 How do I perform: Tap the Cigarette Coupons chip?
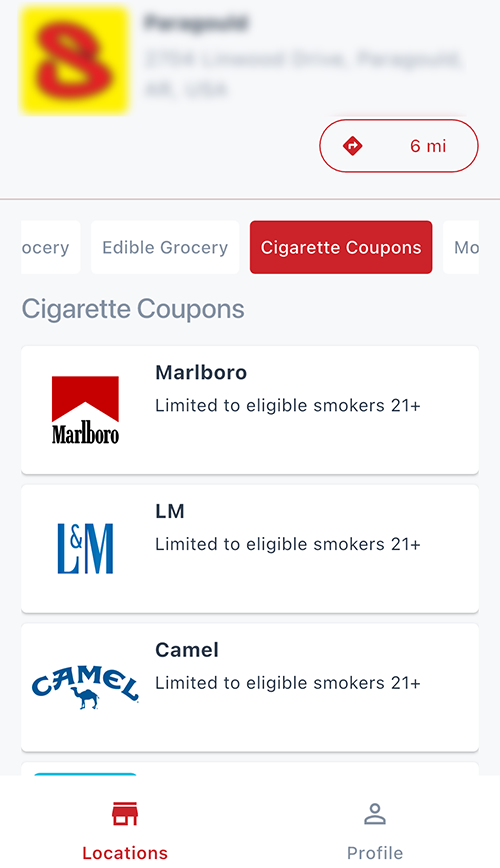click(341, 247)
